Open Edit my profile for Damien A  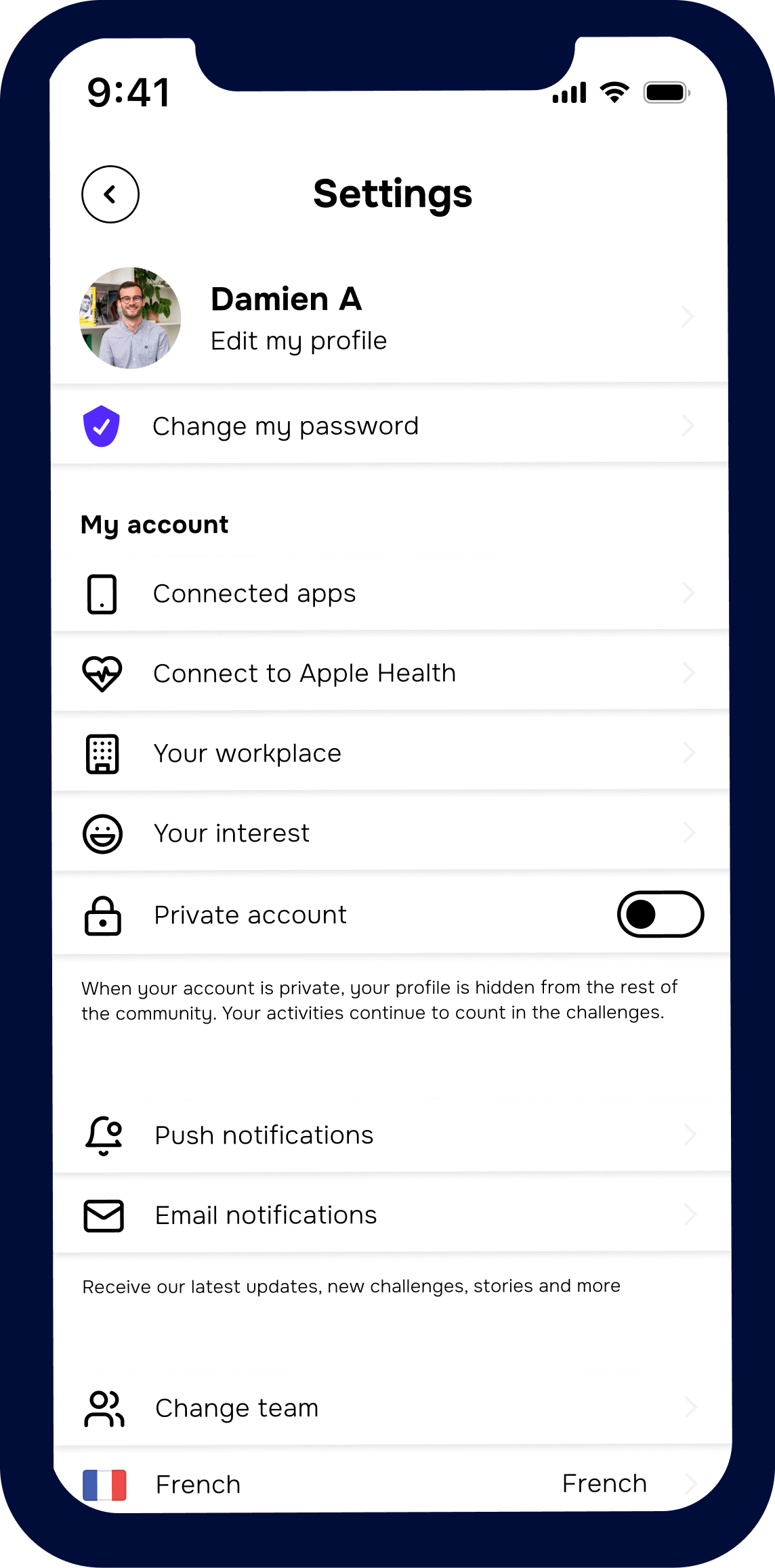298,341
